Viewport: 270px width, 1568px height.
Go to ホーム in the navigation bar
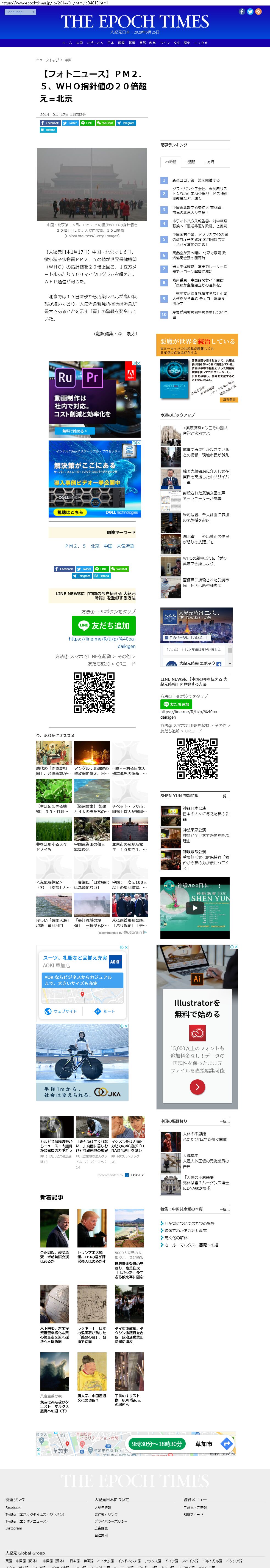click(x=67, y=43)
